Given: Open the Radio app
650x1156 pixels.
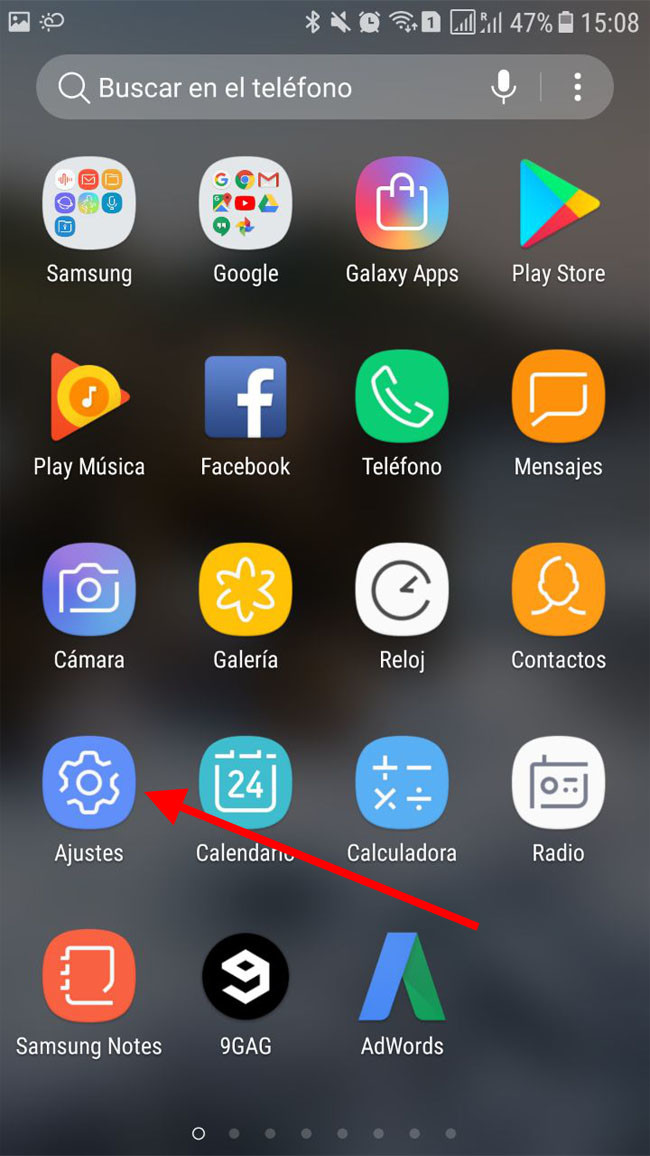Looking at the screenshot, I should (x=558, y=782).
